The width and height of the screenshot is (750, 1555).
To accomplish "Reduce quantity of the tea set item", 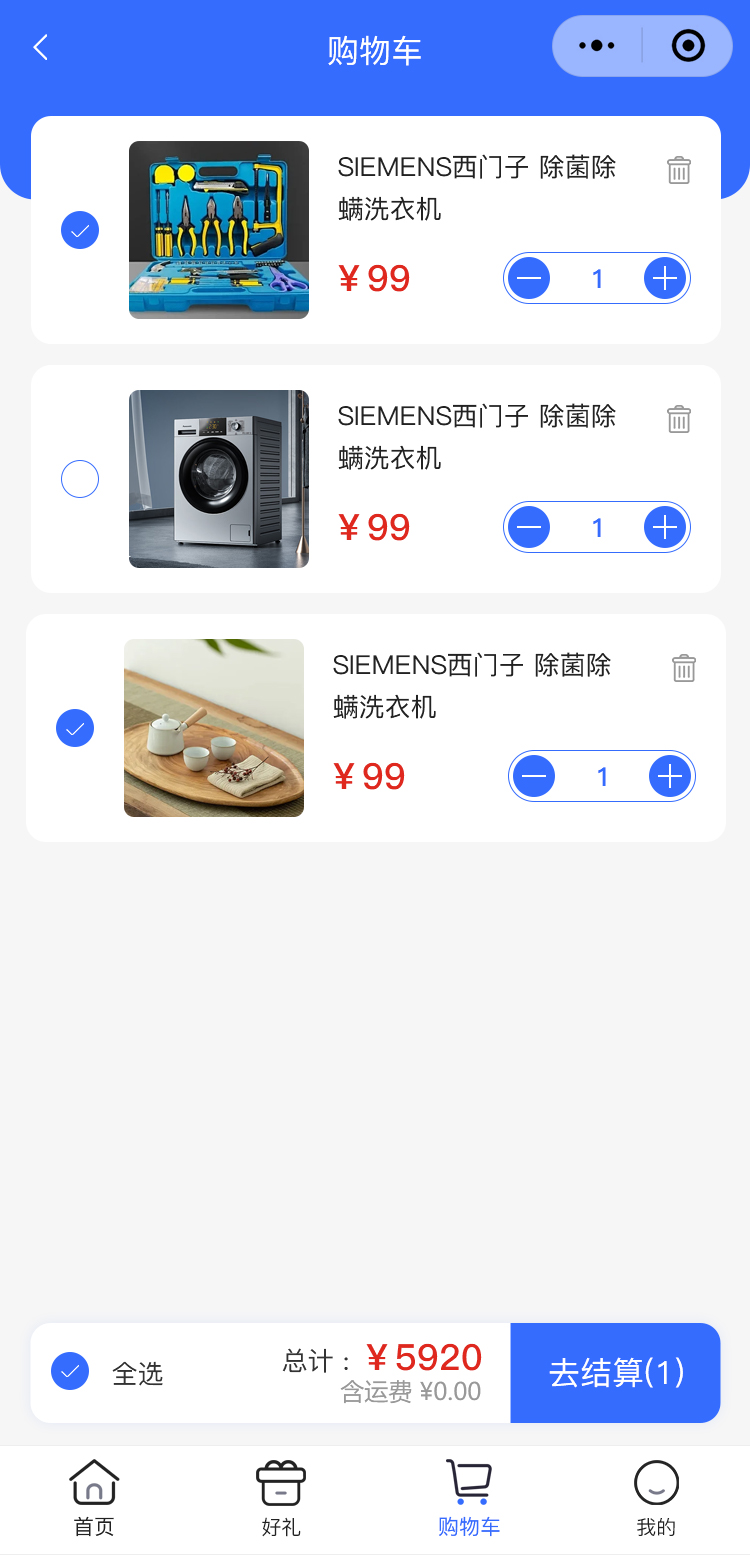I will pos(534,776).
